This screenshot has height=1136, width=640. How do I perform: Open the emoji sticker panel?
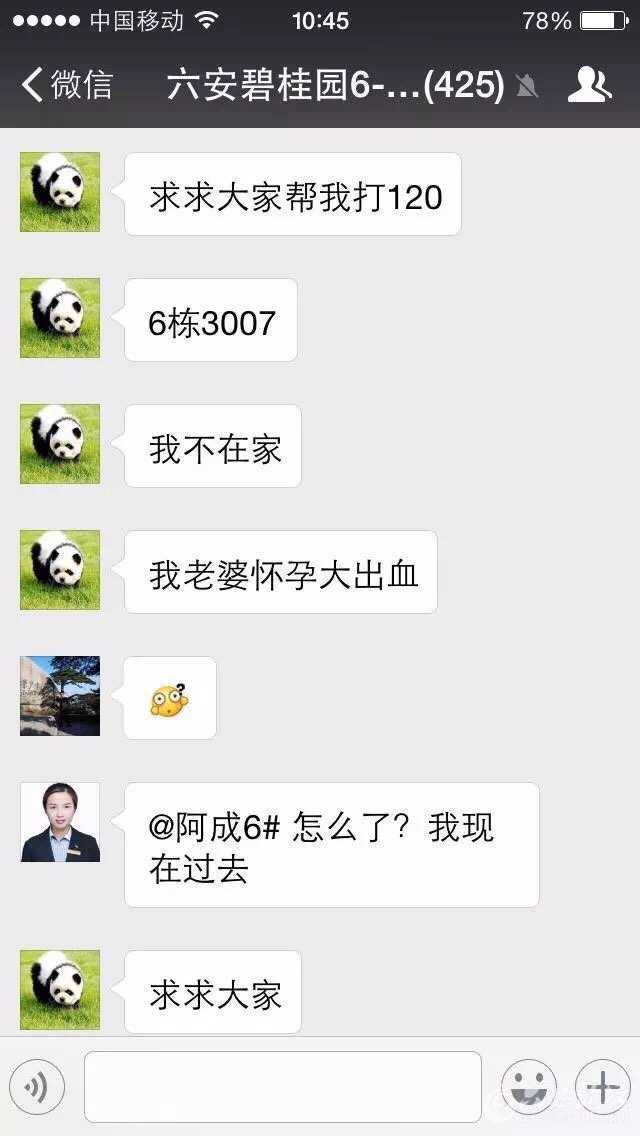tap(529, 1087)
